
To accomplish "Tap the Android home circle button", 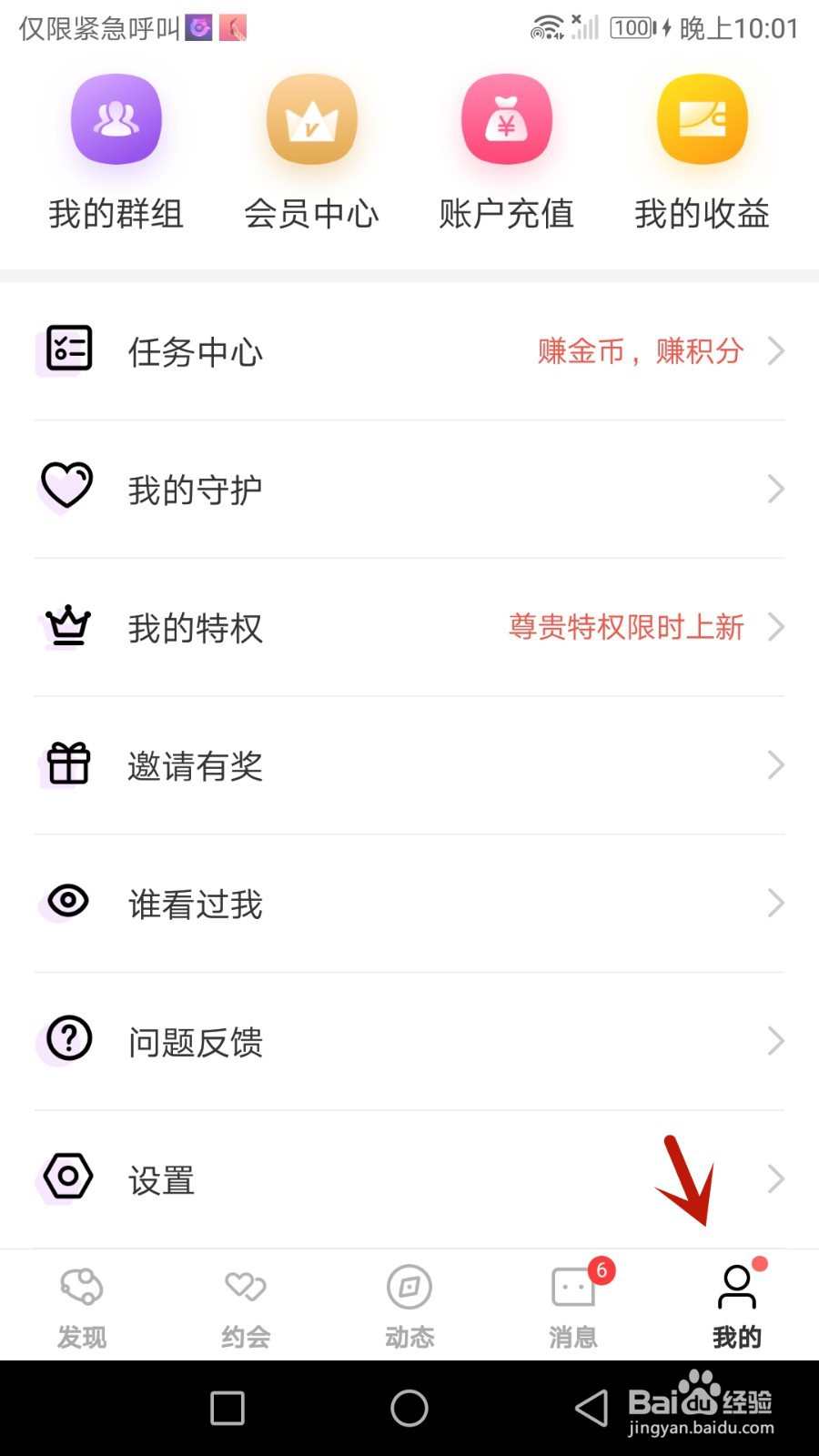I will 409,1407.
